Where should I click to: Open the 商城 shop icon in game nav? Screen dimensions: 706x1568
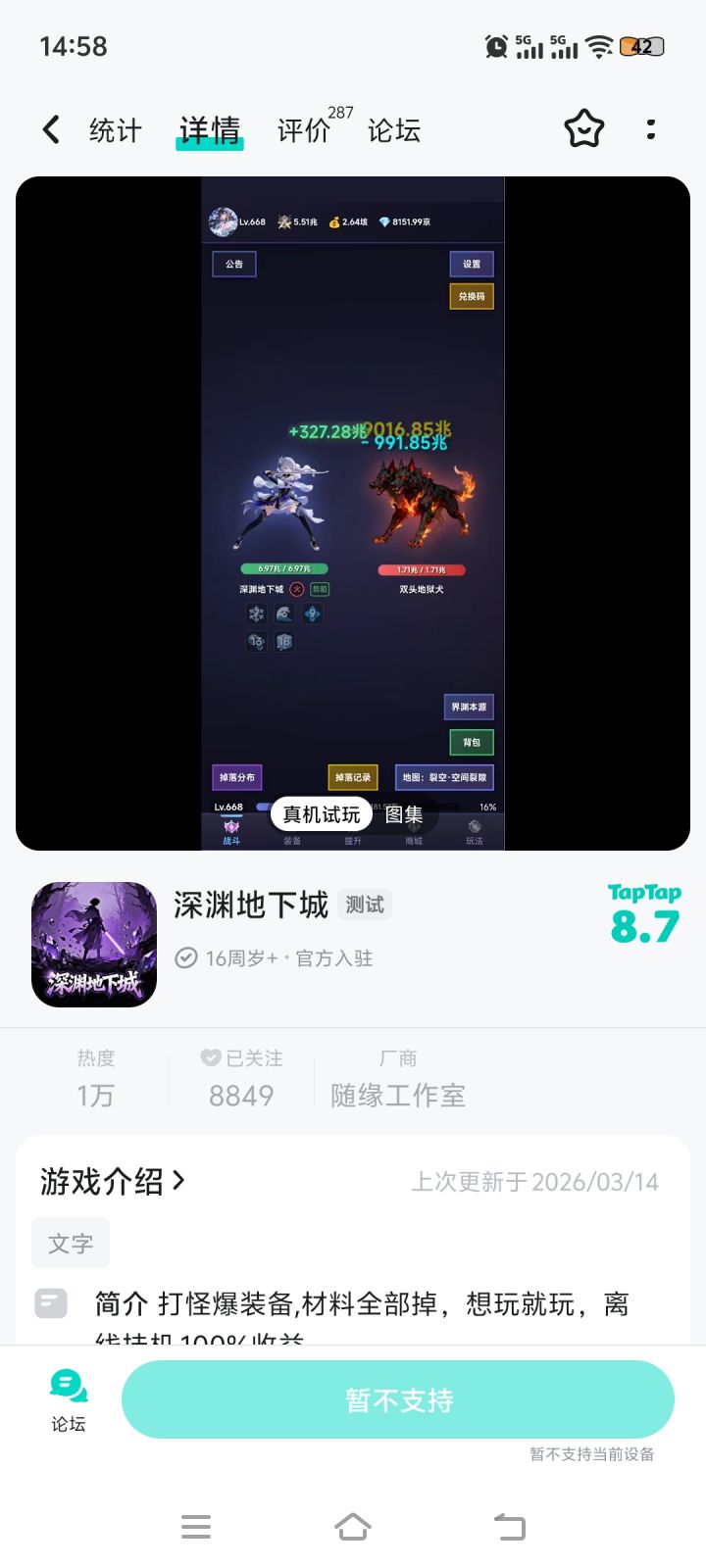[415, 833]
